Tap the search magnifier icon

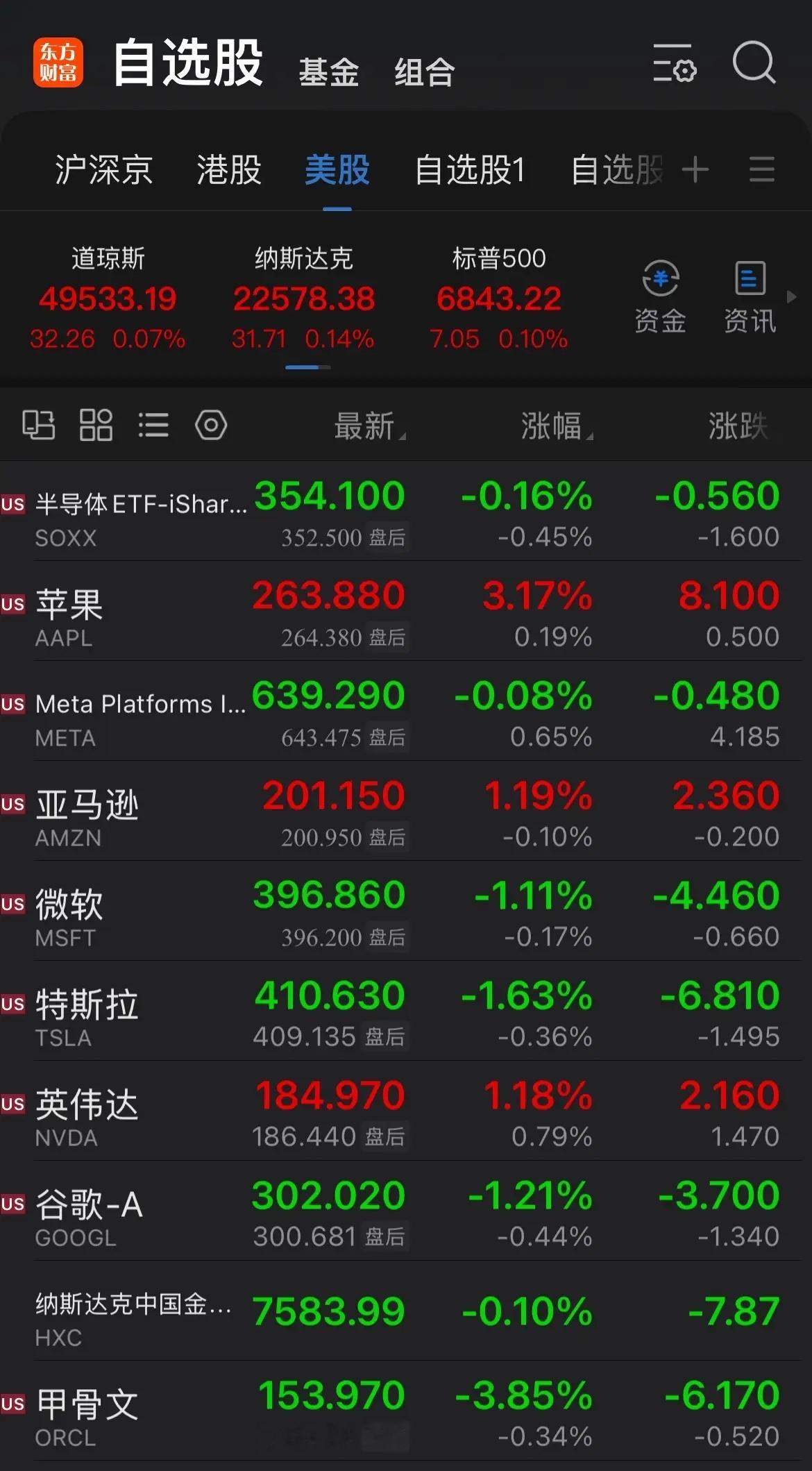pyautogui.click(x=753, y=64)
